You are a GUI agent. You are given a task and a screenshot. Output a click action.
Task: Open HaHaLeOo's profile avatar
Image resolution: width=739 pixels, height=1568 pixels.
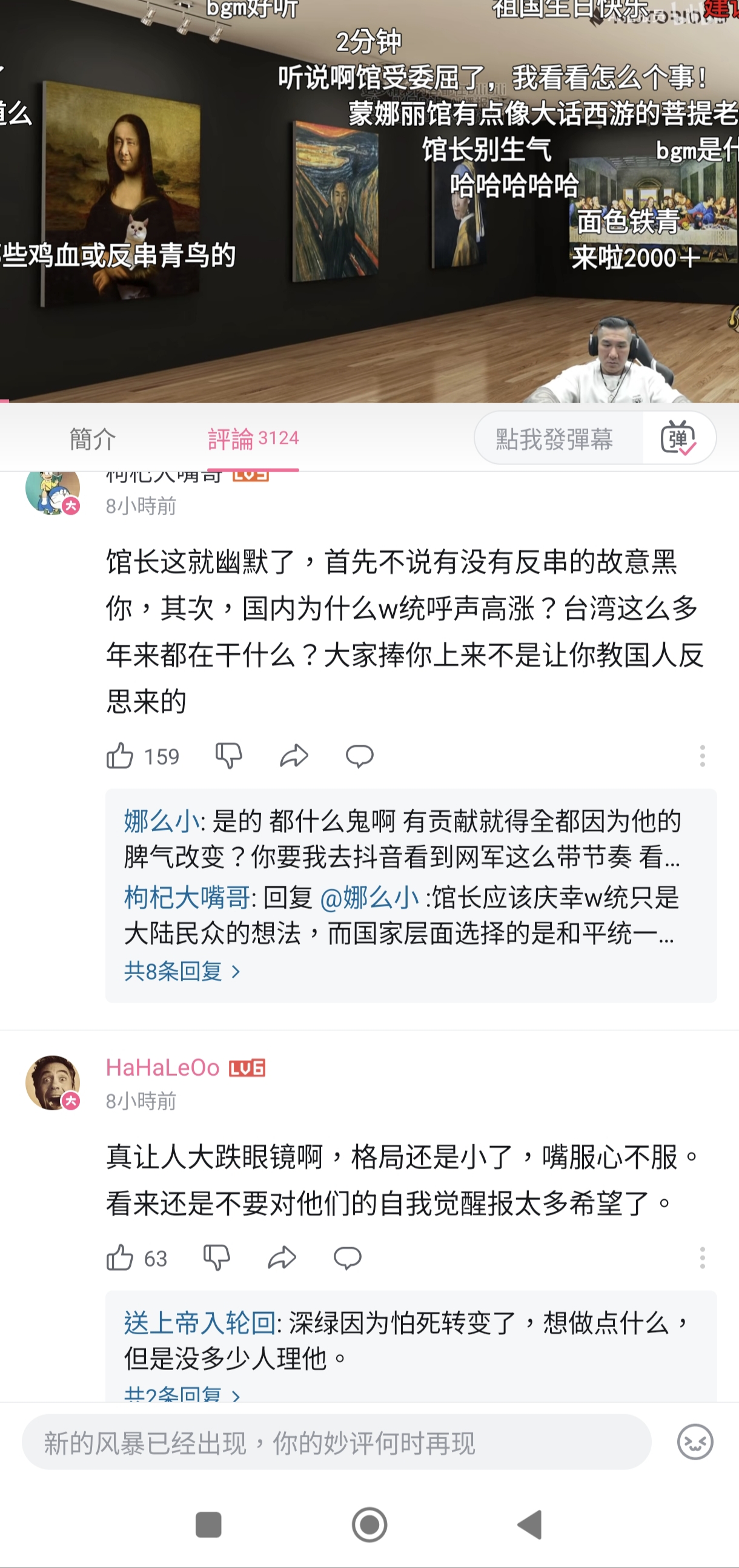52,1082
